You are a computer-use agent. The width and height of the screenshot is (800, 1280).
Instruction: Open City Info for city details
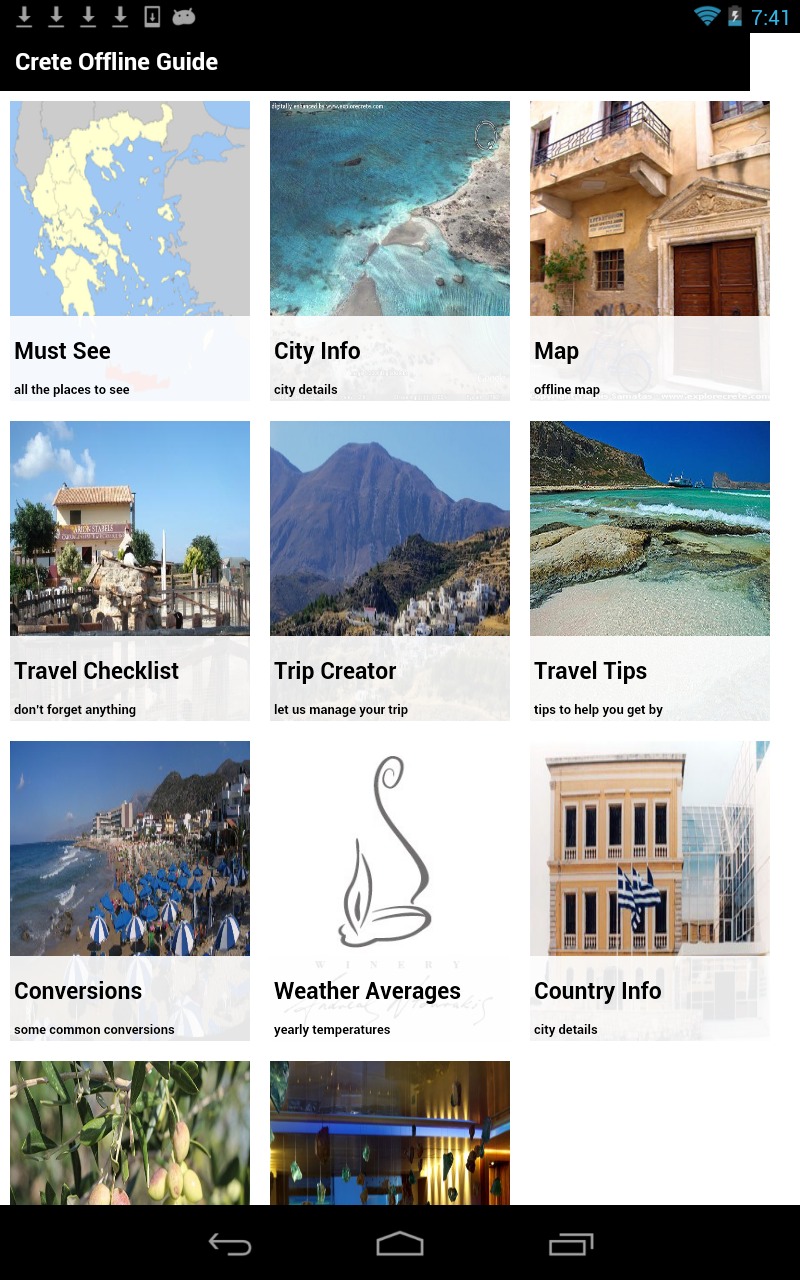[x=390, y=250]
